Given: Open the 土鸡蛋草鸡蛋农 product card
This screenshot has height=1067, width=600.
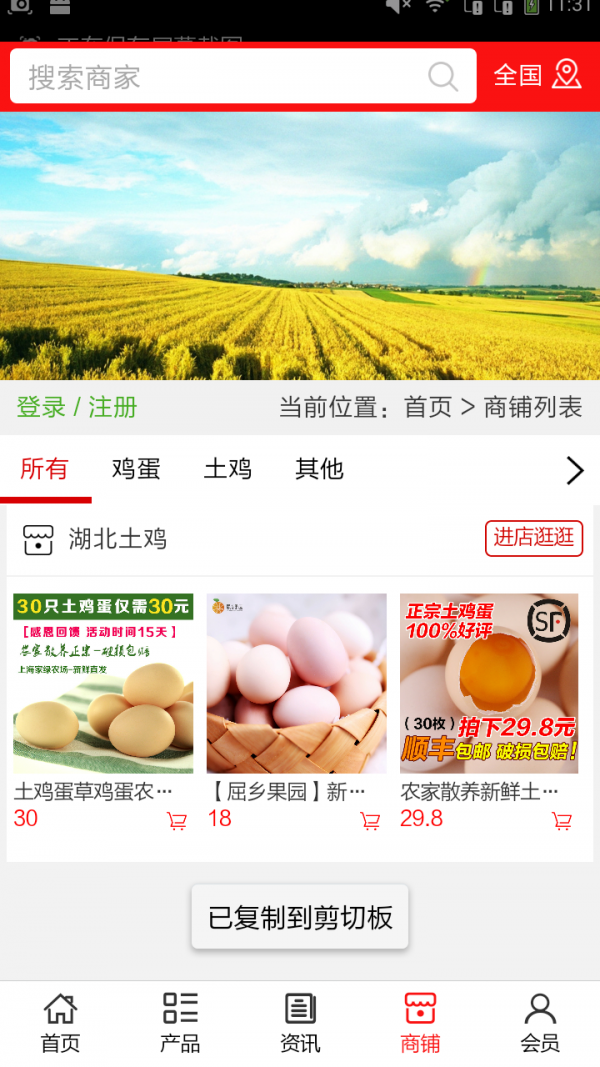Looking at the screenshot, I should pos(103,684).
